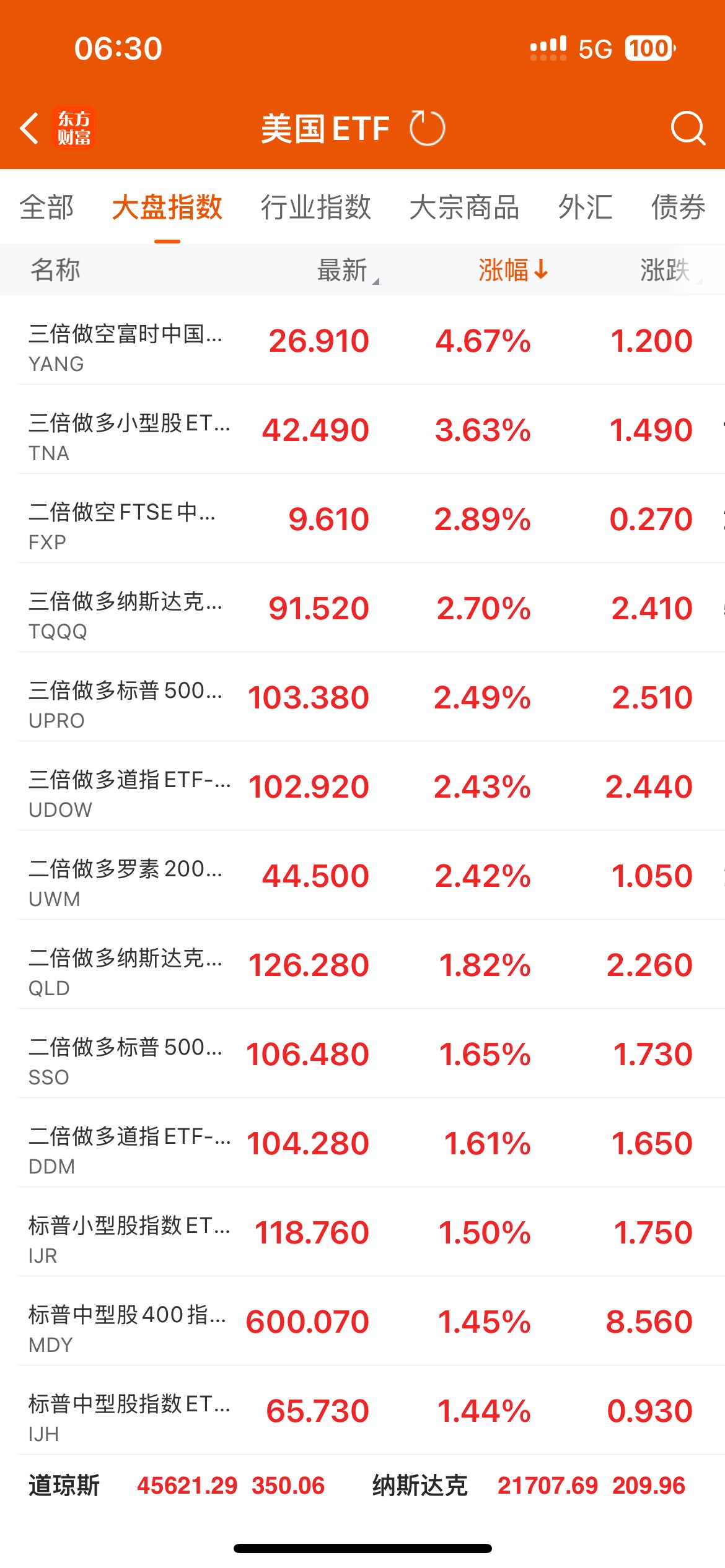Open the UWM ETF row
This screenshot has width=725, height=1568.
[362, 876]
